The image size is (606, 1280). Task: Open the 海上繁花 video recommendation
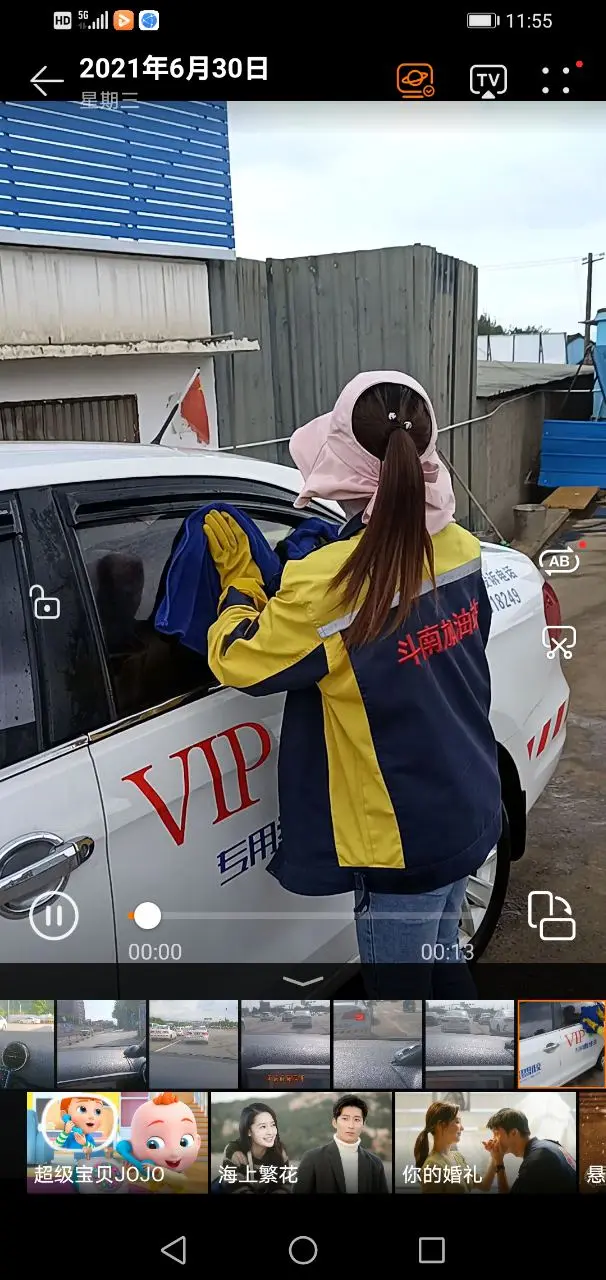(x=300, y=1142)
